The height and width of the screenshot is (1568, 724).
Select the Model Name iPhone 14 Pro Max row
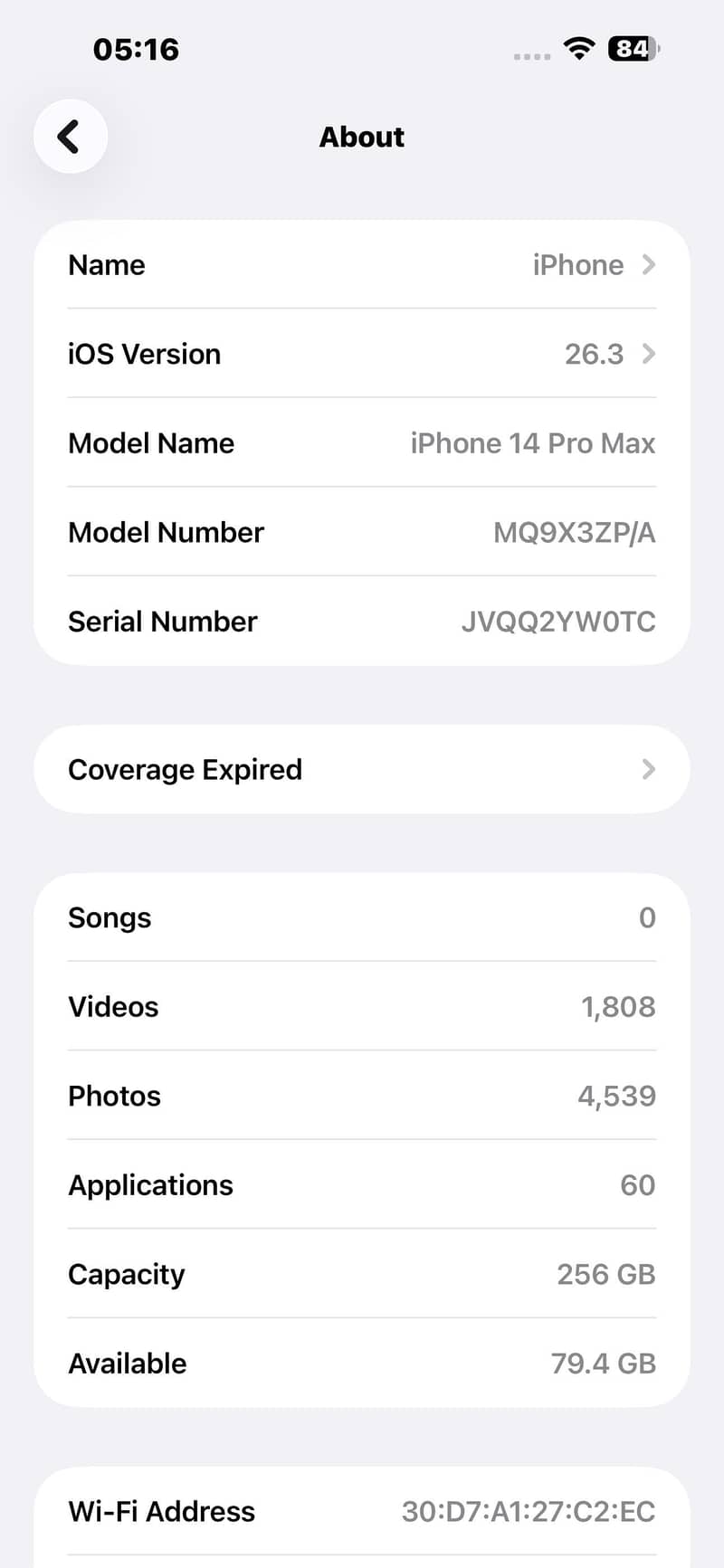(x=362, y=443)
